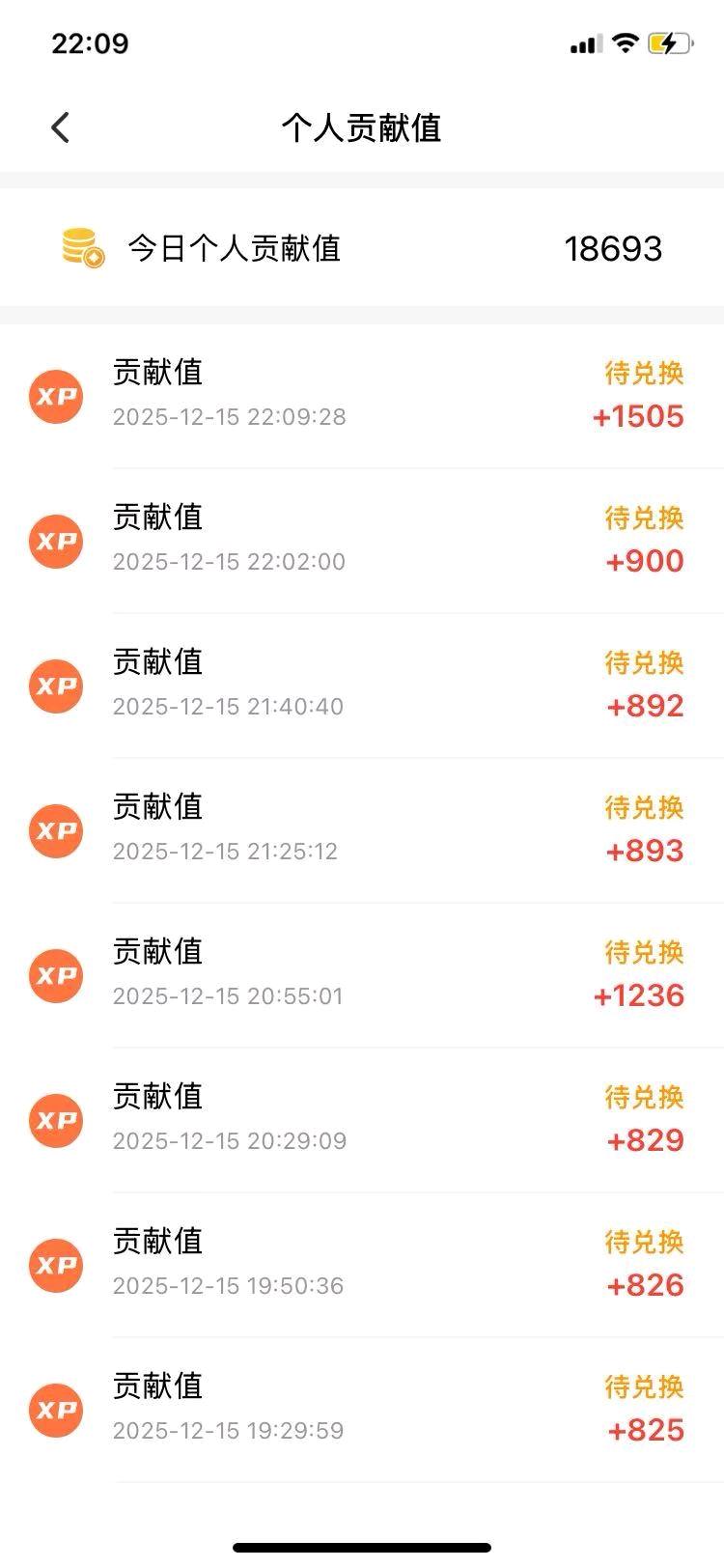Tap the XP badge for the 21:25:12 entry

(x=55, y=830)
